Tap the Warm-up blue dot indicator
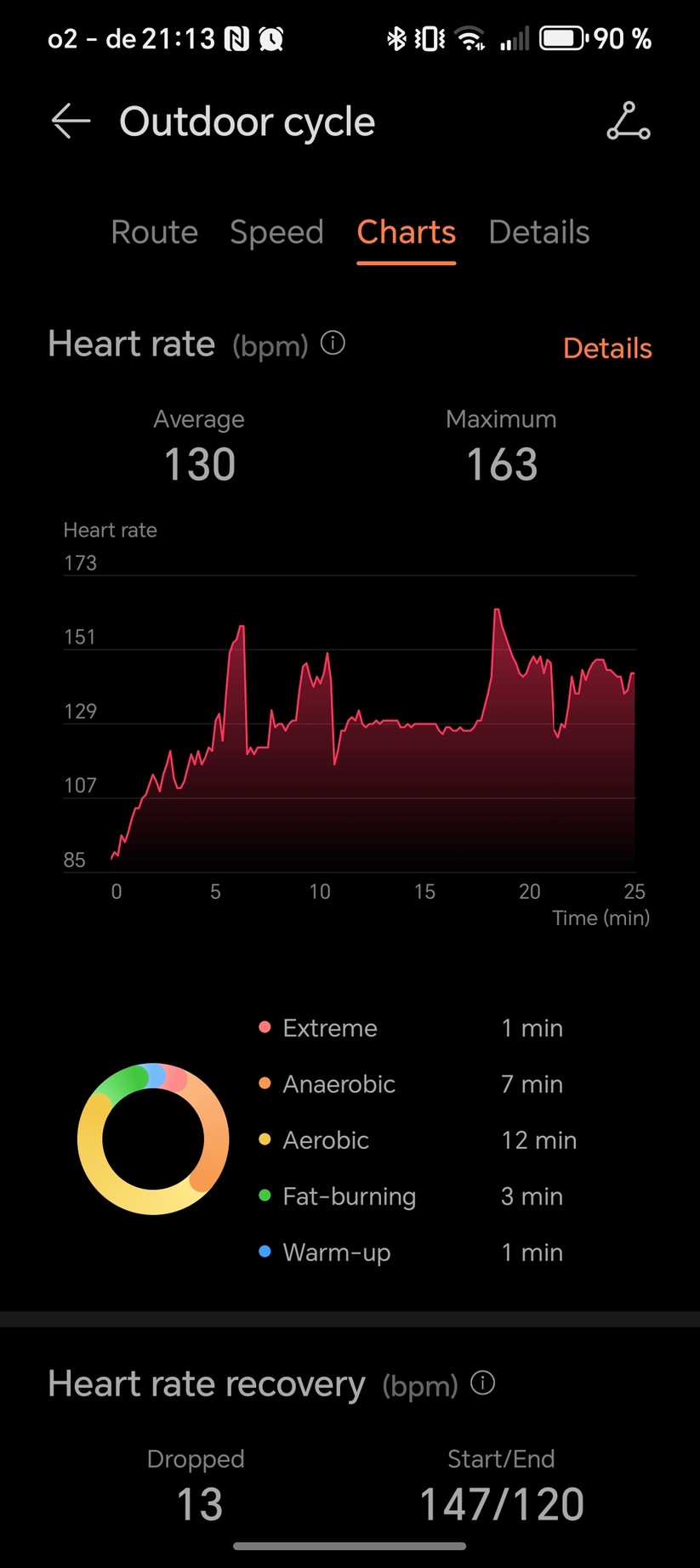This screenshot has width=700, height=1568. click(x=265, y=1251)
